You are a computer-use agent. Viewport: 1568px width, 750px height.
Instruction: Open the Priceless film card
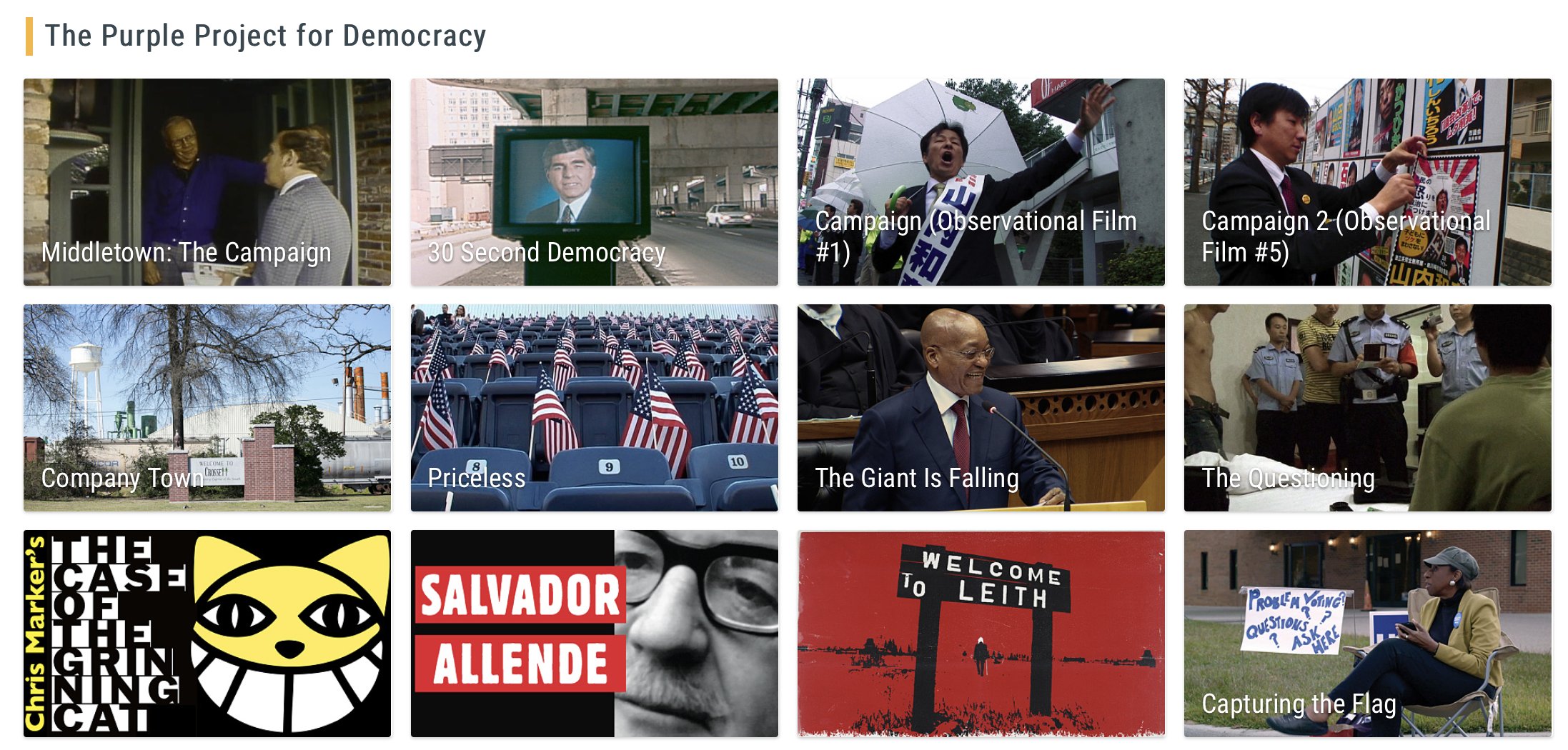(594, 408)
